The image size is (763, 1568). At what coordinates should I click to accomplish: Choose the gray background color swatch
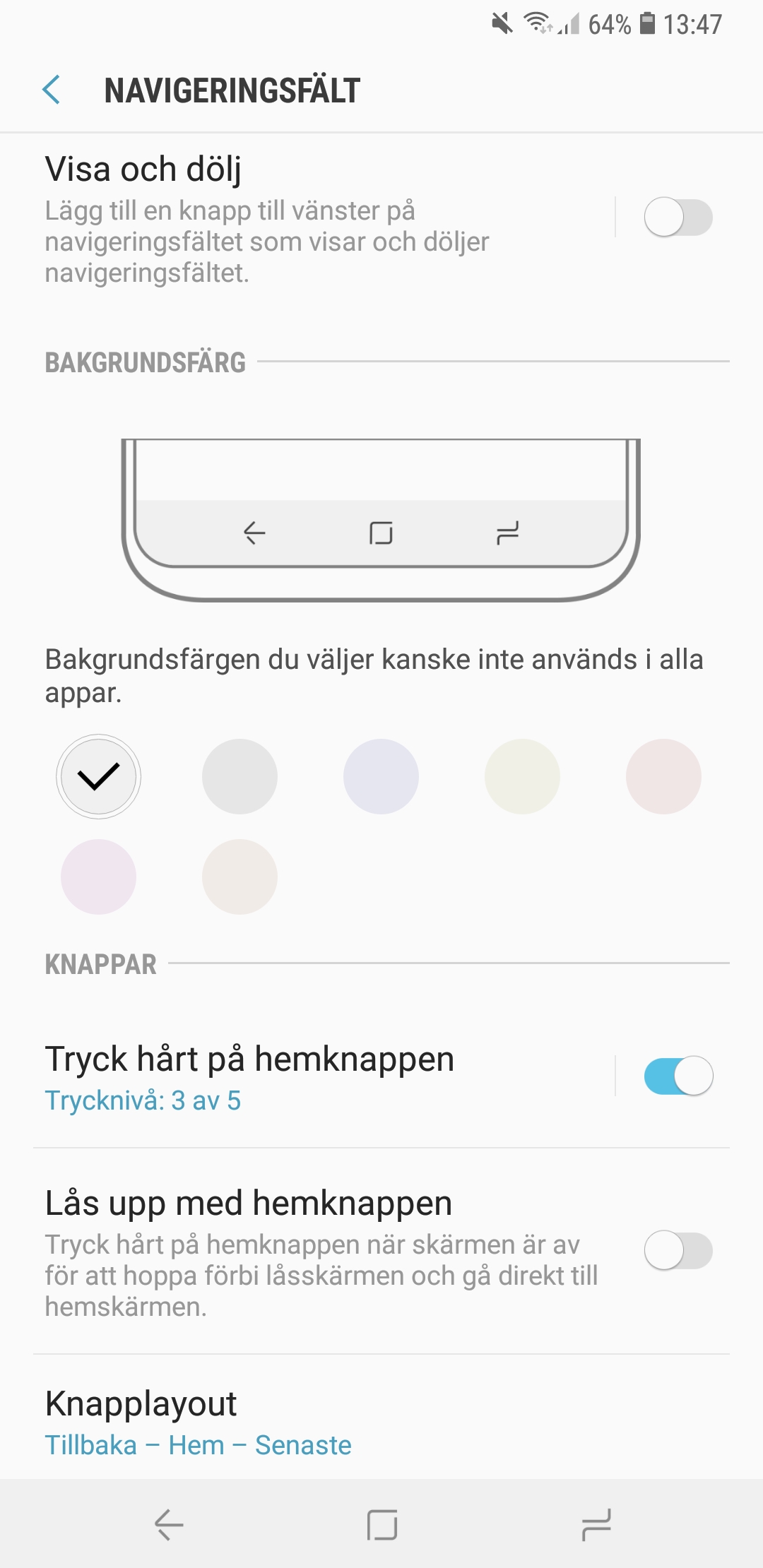click(x=239, y=777)
